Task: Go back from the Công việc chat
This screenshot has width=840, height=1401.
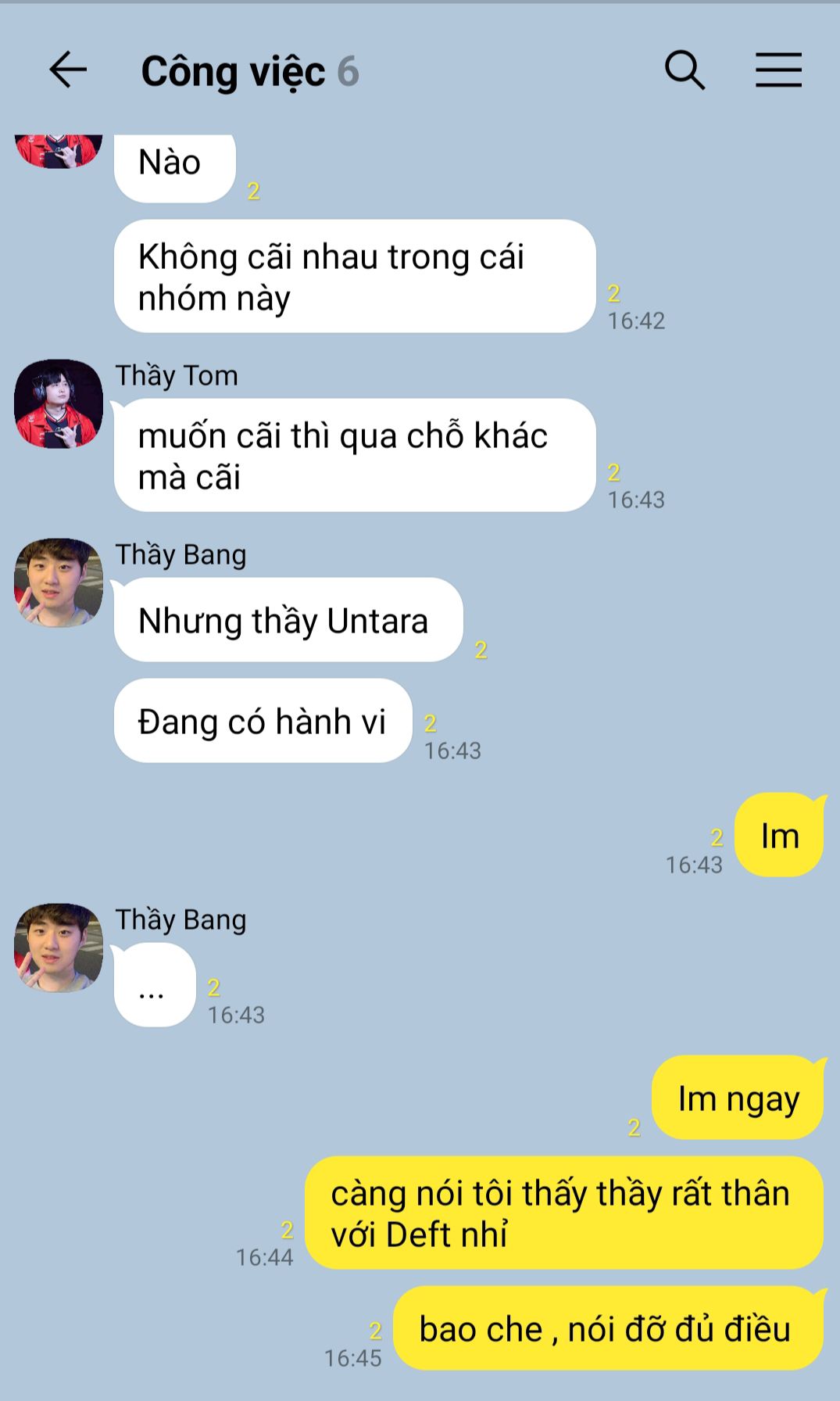Action: coord(68,70)
